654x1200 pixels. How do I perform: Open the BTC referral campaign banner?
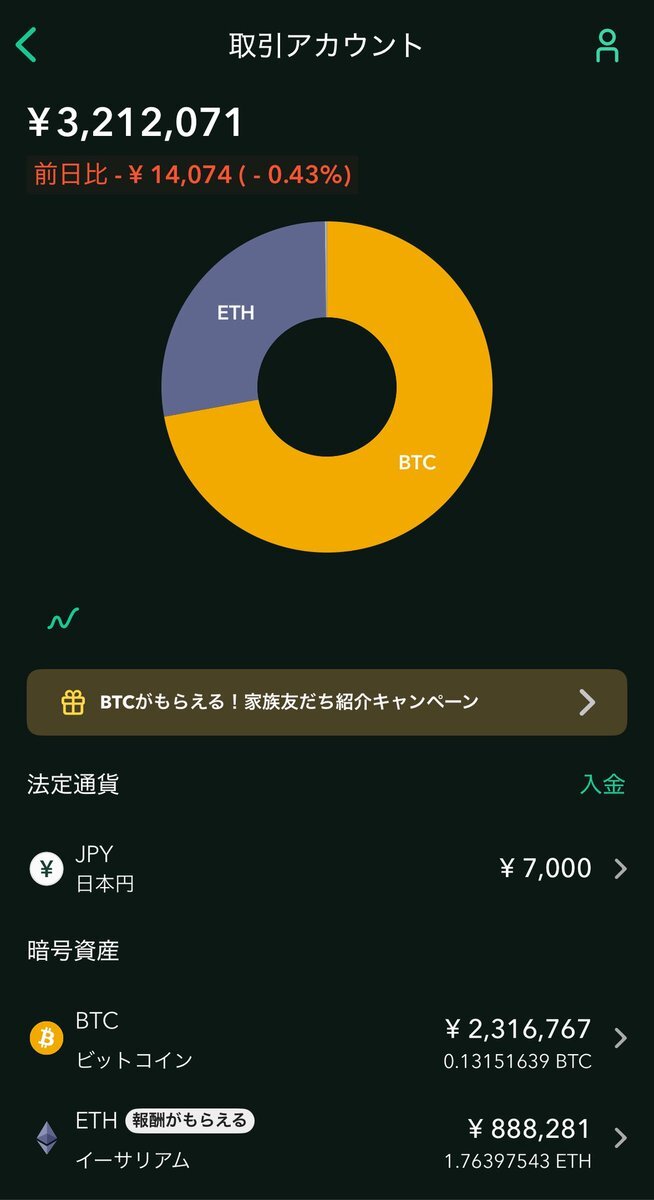click(327, 702)
